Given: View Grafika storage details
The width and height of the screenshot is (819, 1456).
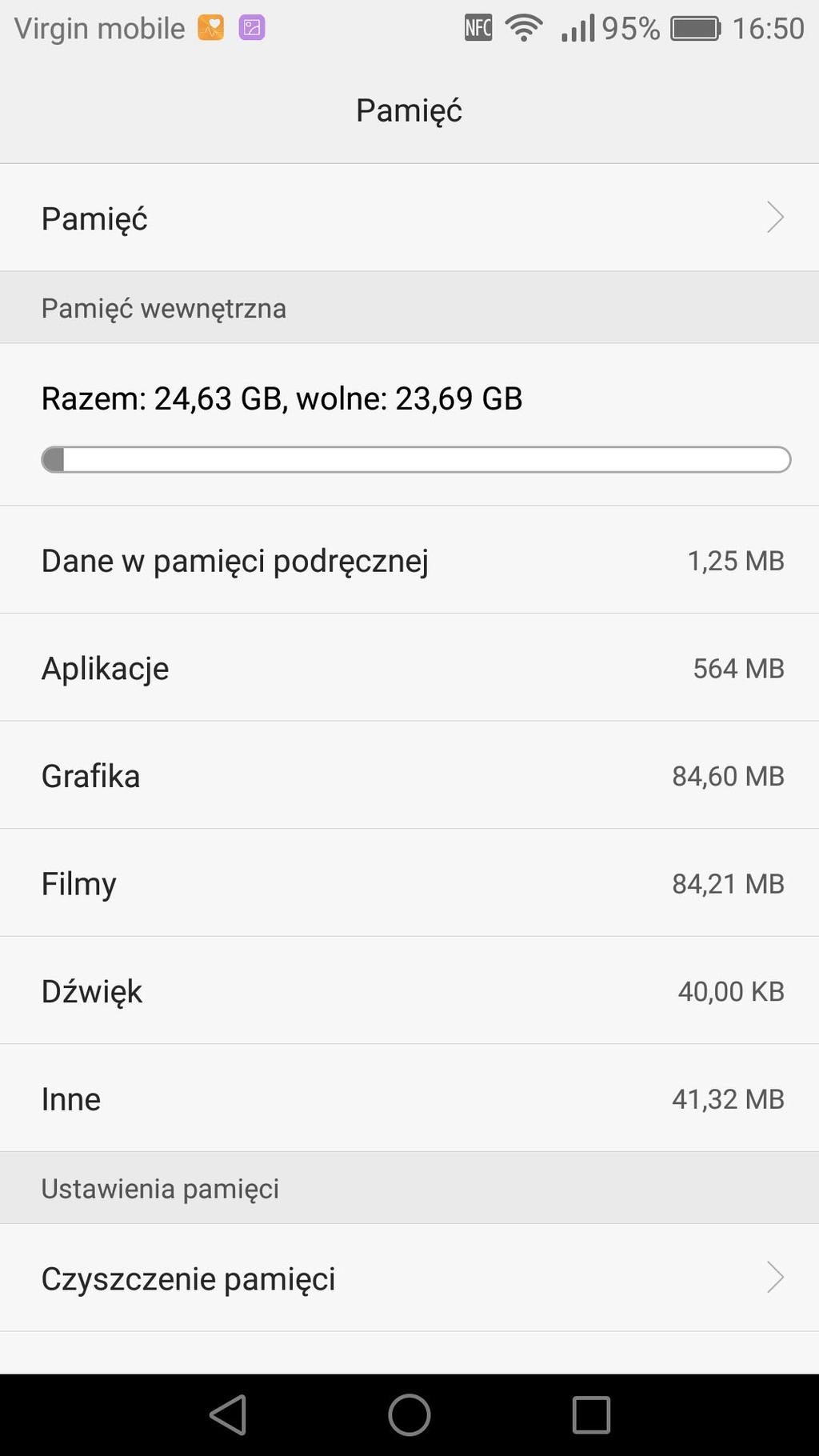Looking at the screenshot, I should [x=409, y=775].
